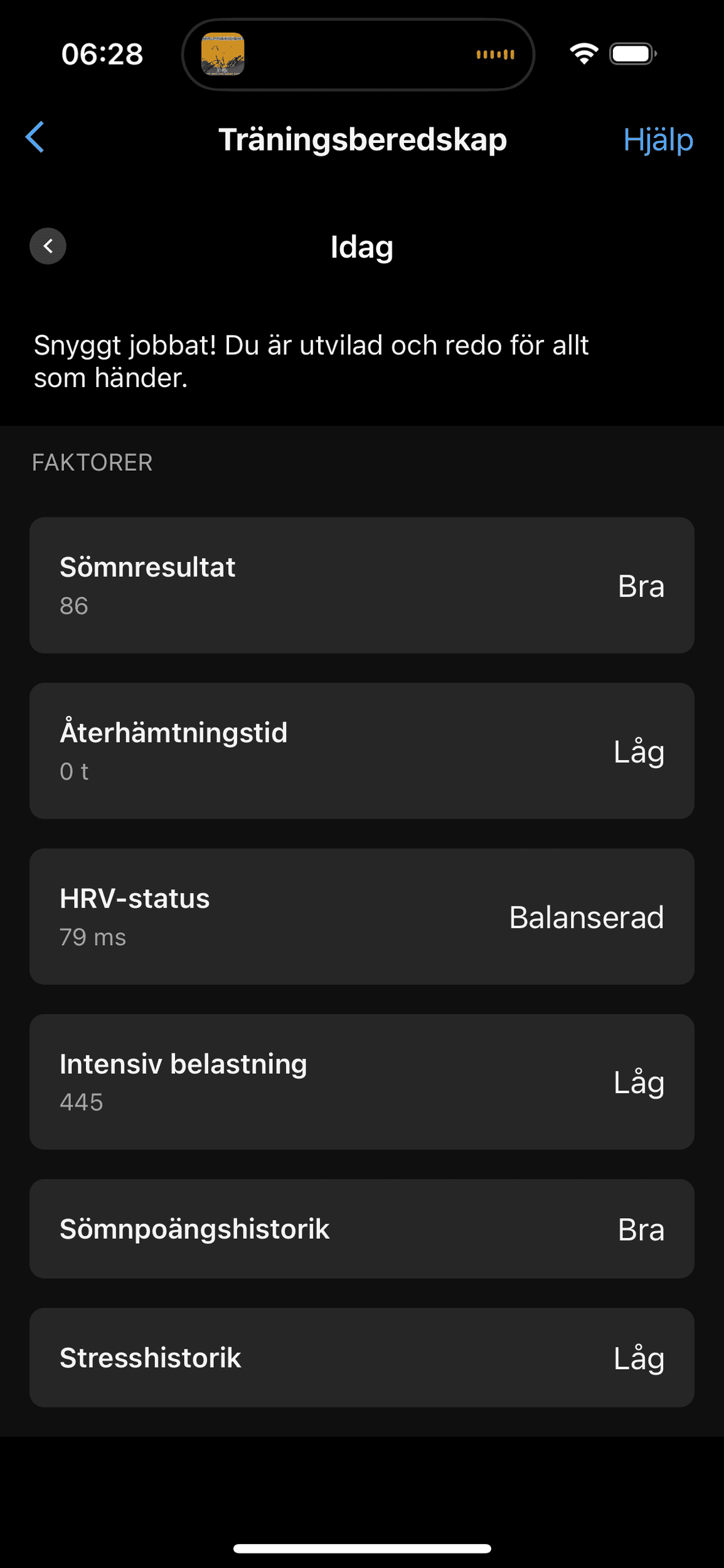View Återhämtningstid details
The height and width of the screenshot is (1568, 724).
tap(361, 751)
